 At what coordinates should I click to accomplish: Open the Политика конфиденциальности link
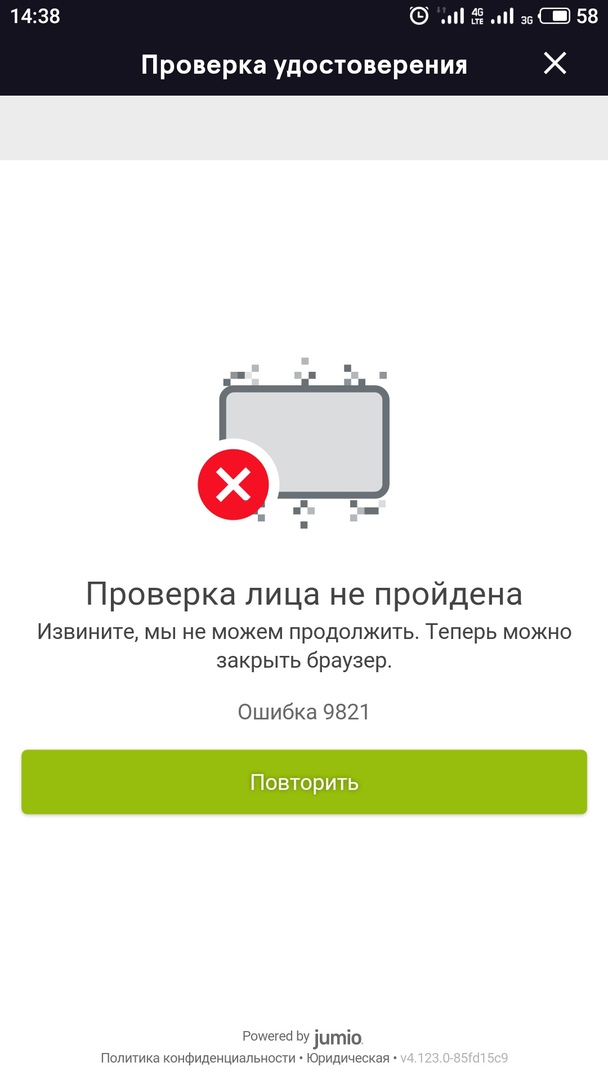click(198, 1058)
